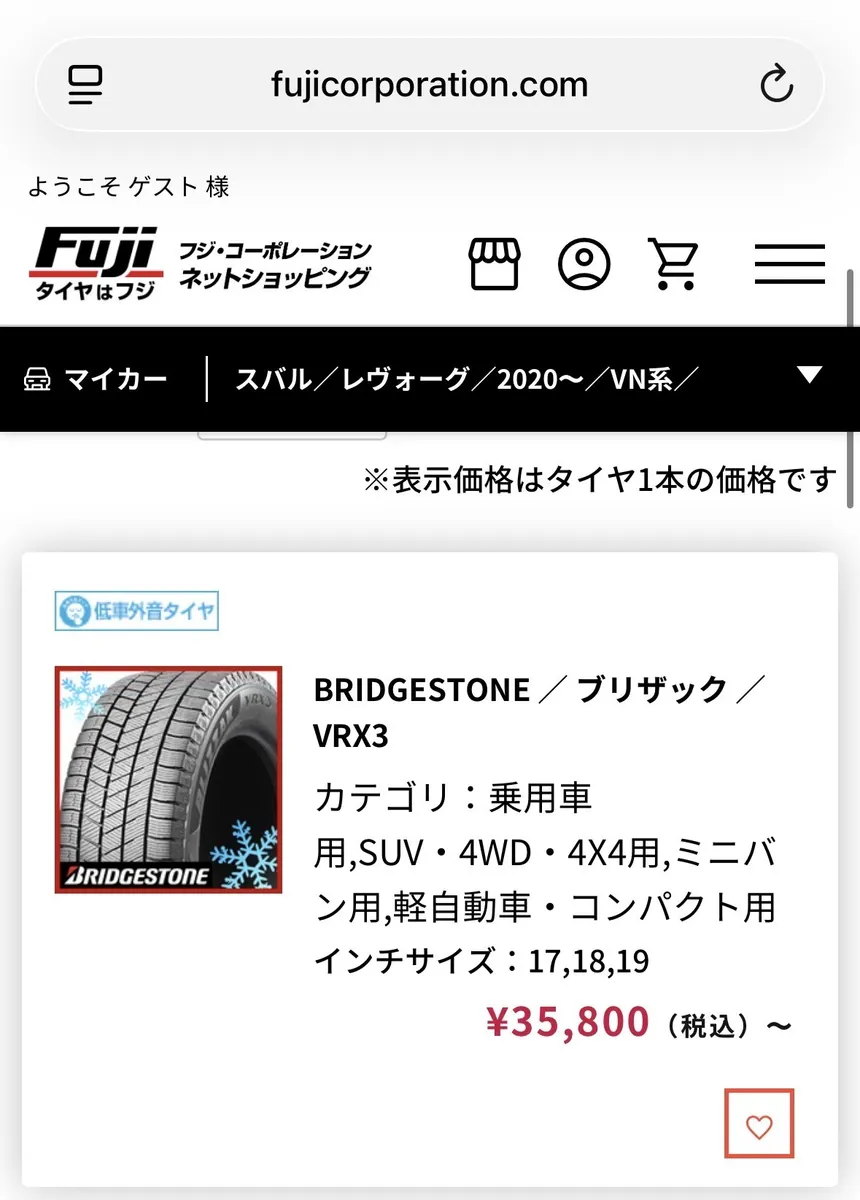Open the BRIDGESTONE ブリザック VRX3 product card
The width and height of the screenshot is (860, 1200).
[538, 713]
